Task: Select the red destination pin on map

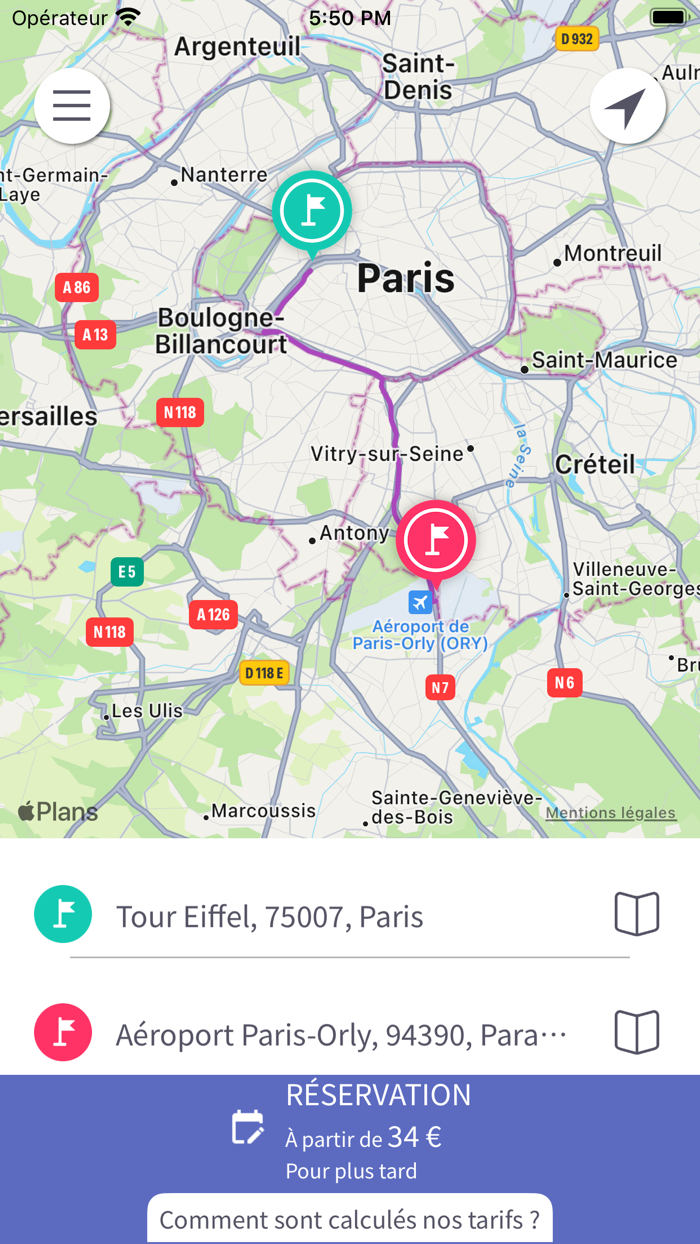Action: (436, 540)
